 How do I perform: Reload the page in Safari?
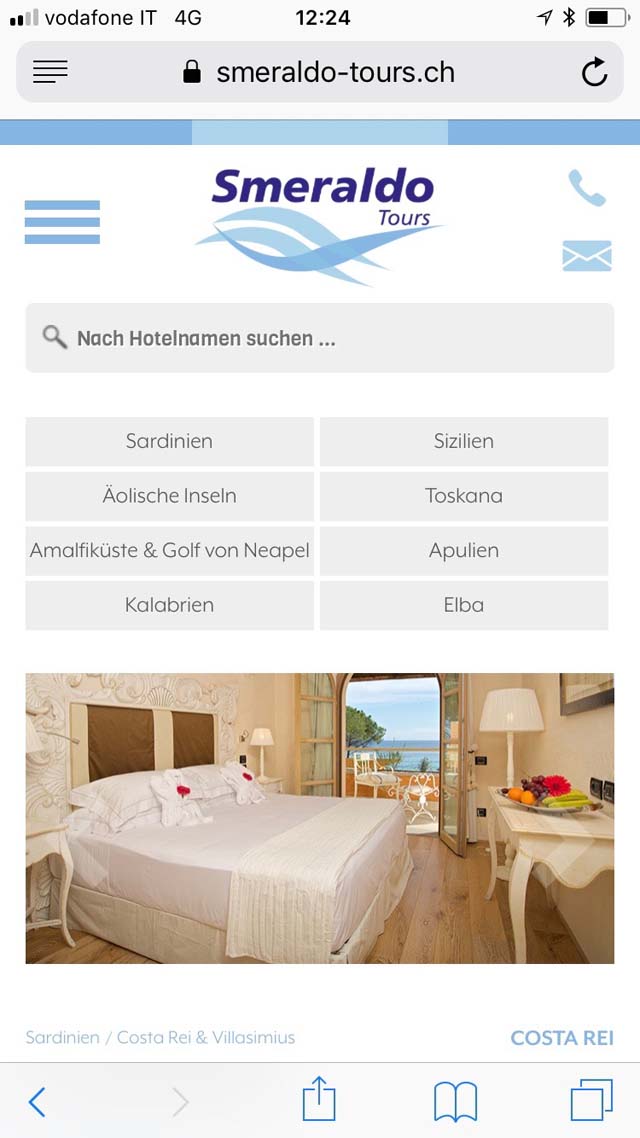(594, 72)
